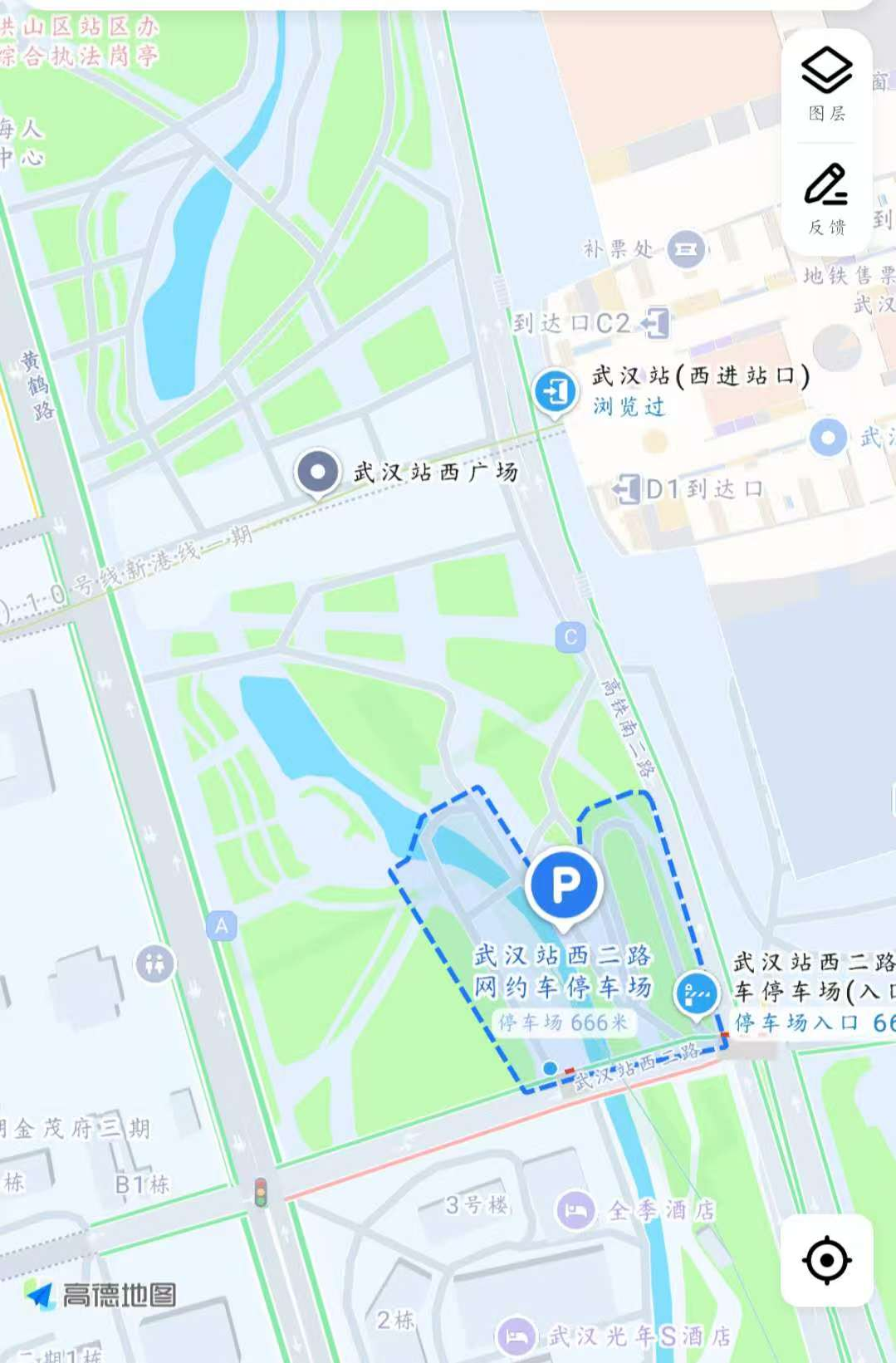Tap the subway exit A marker
This screenshot has width=896, height=1363.
coord(221,925)
